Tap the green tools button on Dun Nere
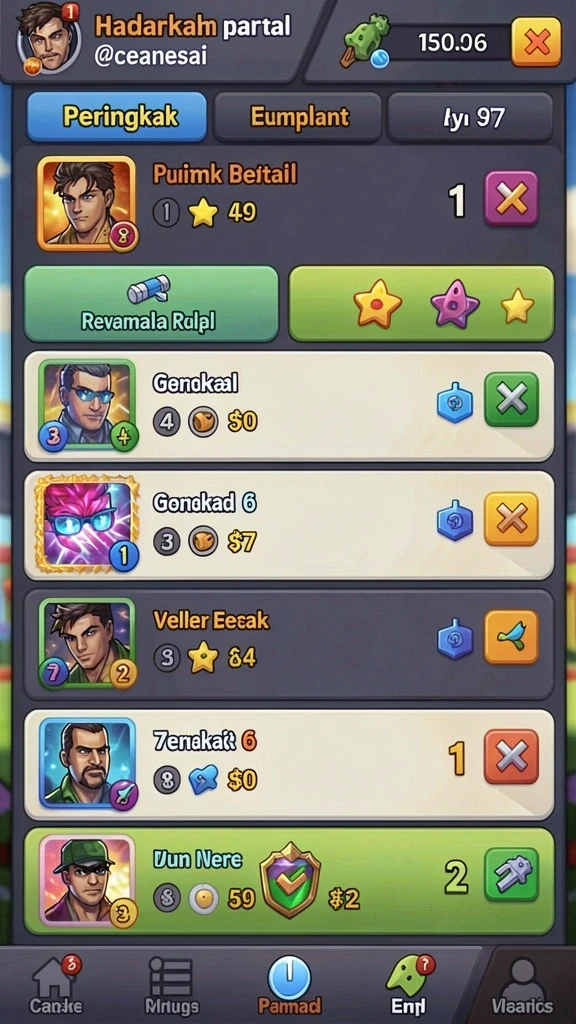The width and height of the screenshot is (576, 1024). click(511, 874)
